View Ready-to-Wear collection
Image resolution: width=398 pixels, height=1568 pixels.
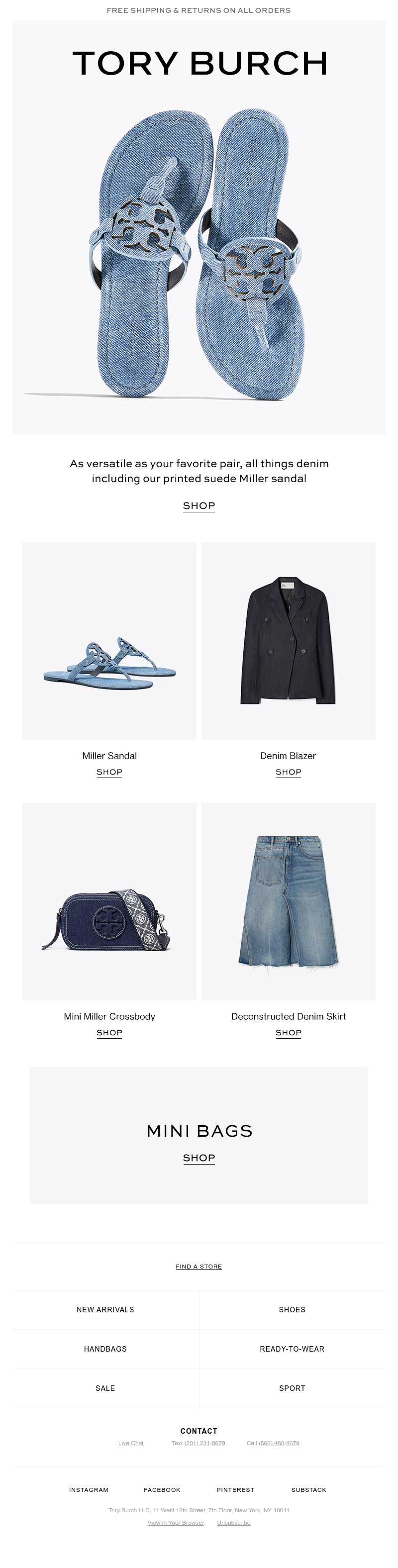point(292,1349)
